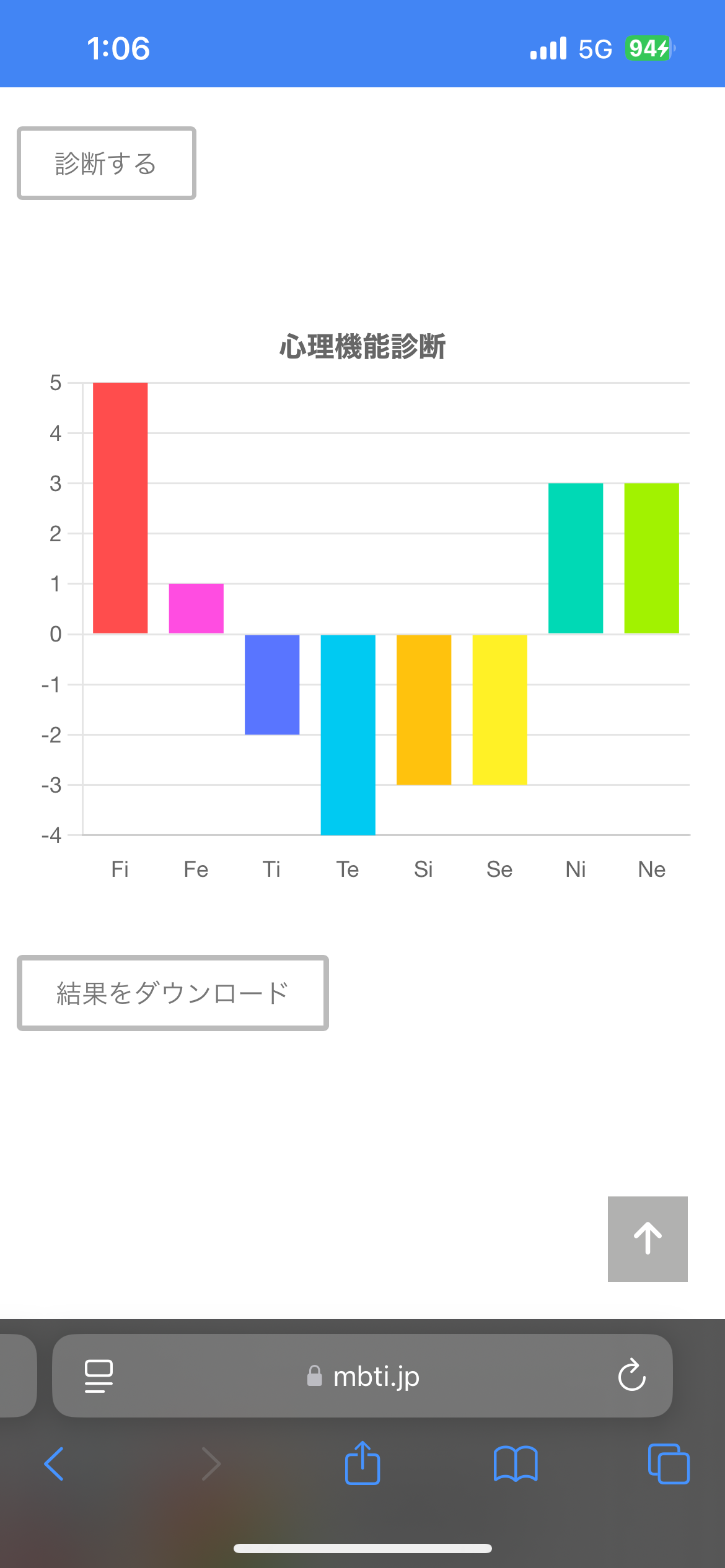
Task: Show all open tabs
Action: (x=669, y=1464)
